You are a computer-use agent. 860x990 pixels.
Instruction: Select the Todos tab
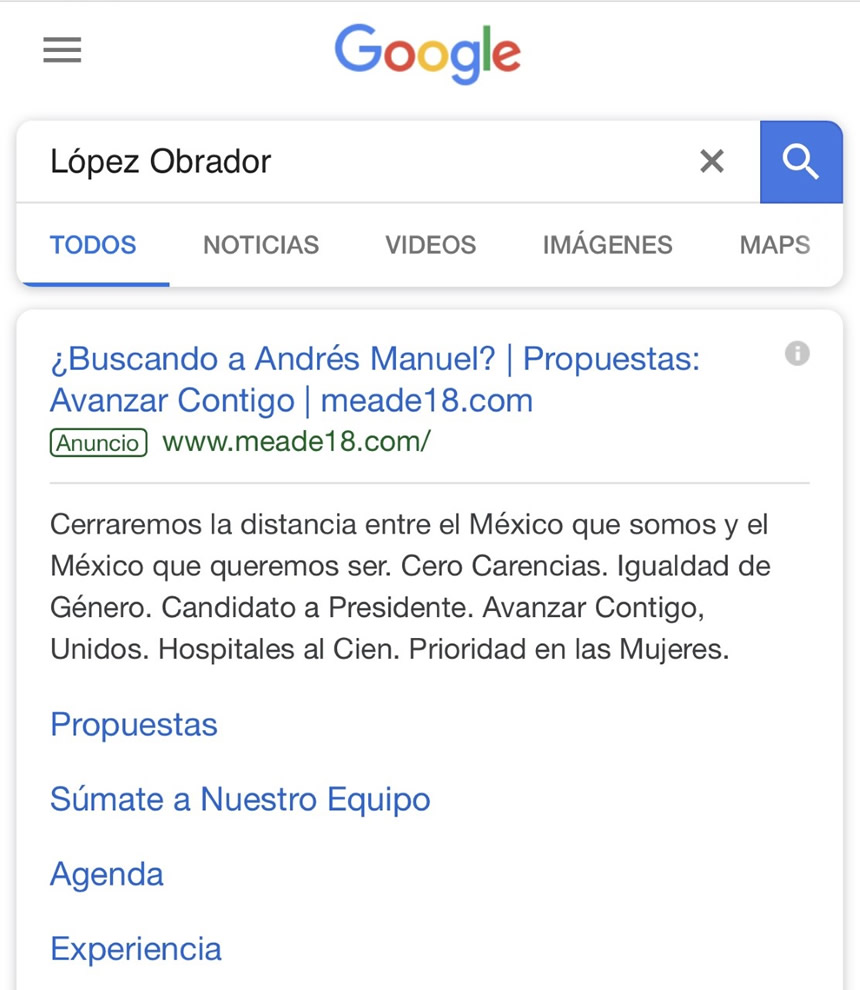93,245
